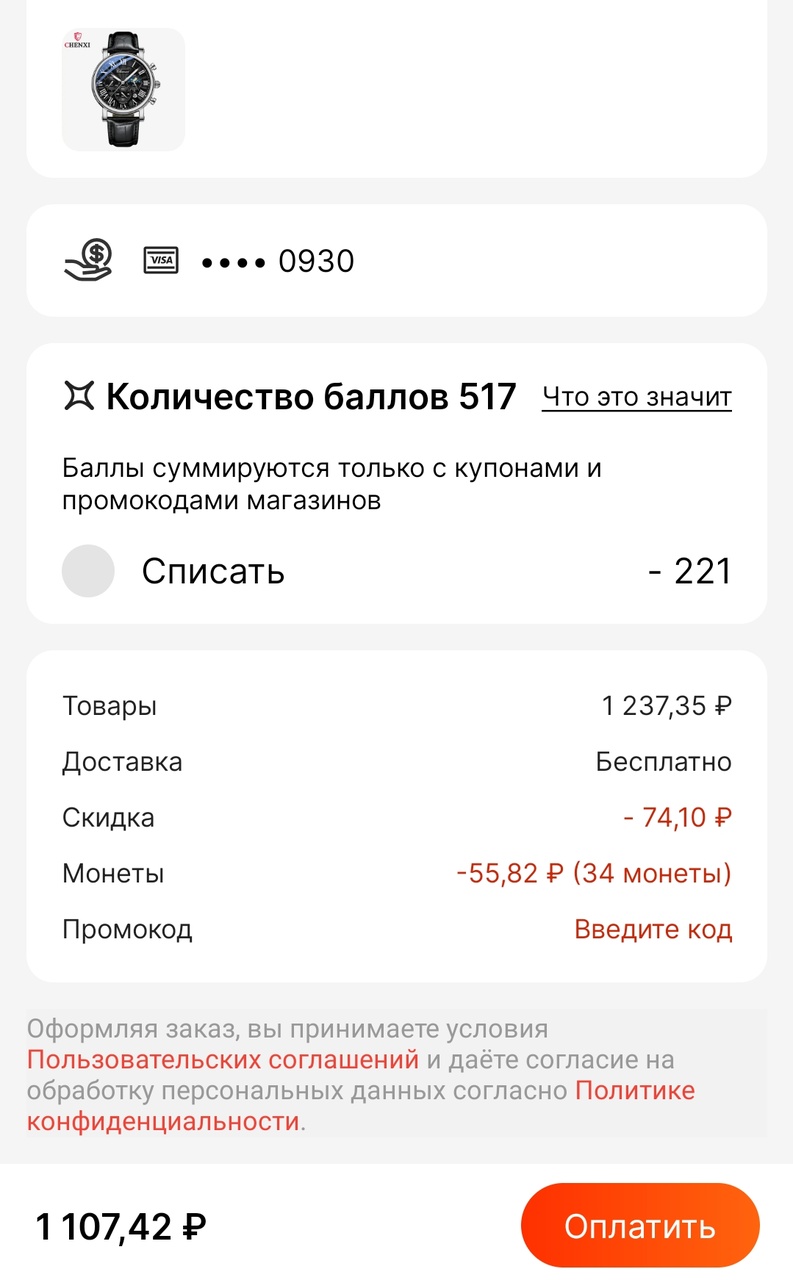793x1280 pixels.
Task: Tap "Введите код" to enter a promo code
Action: click(653, 929)
